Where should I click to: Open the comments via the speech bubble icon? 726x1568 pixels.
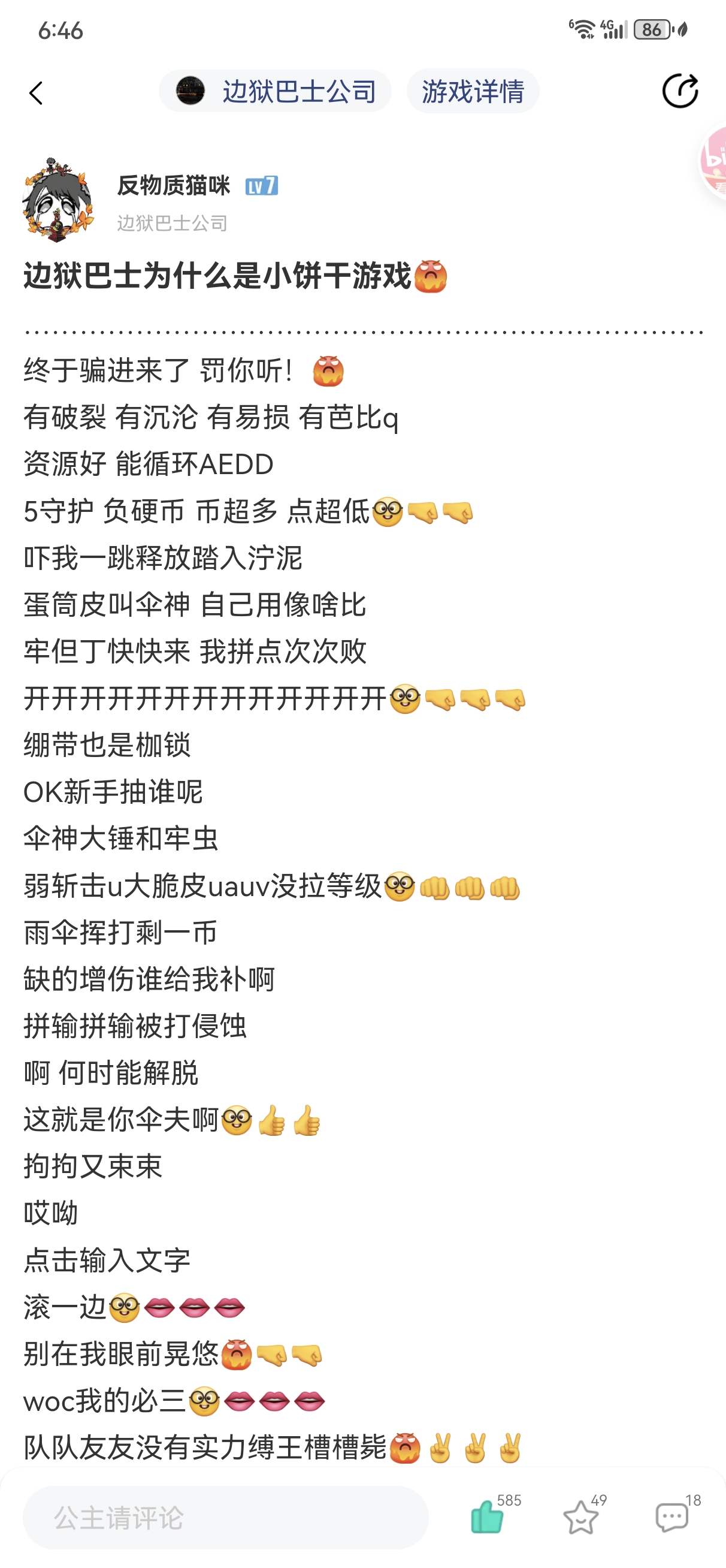[672, 1517]
